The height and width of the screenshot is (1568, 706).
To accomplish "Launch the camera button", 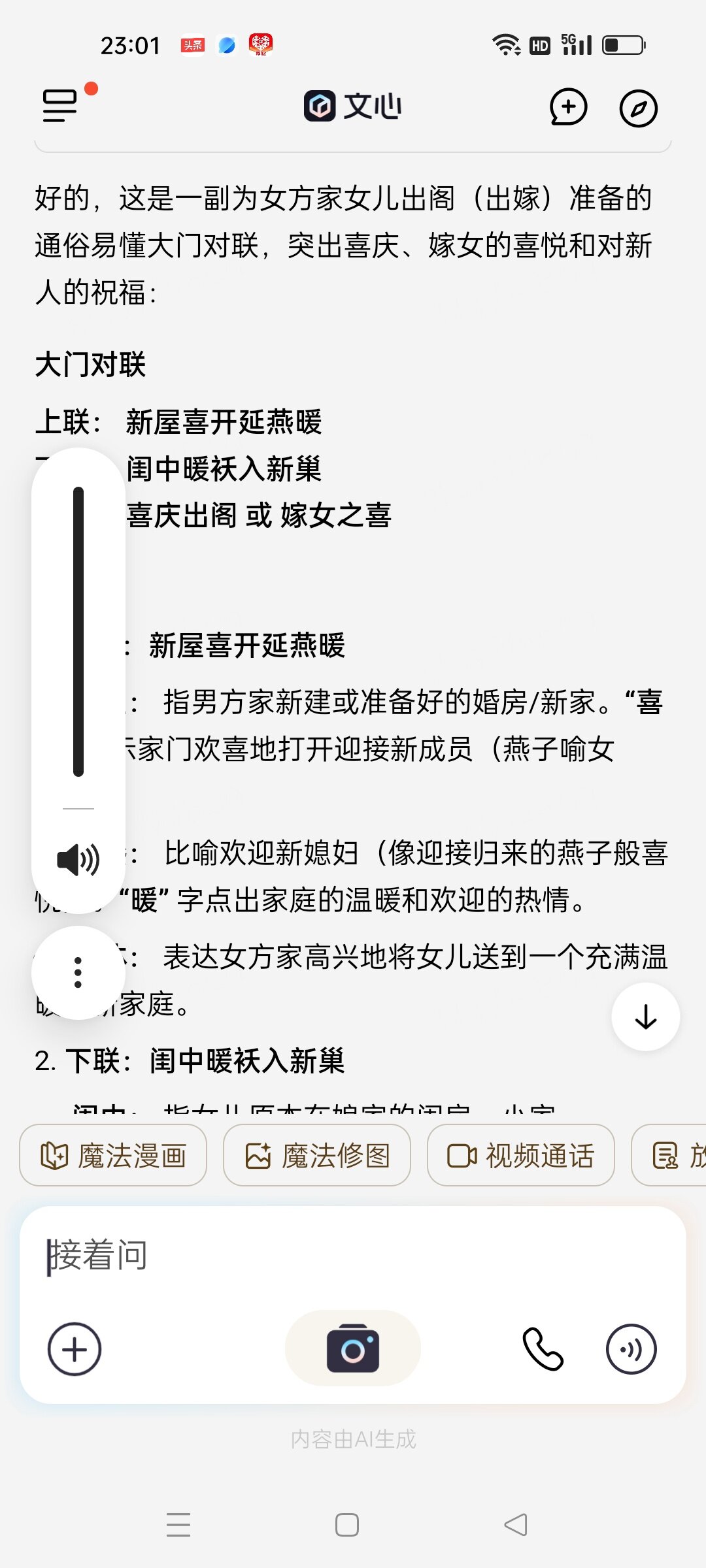I will (x=353, y=1349).
